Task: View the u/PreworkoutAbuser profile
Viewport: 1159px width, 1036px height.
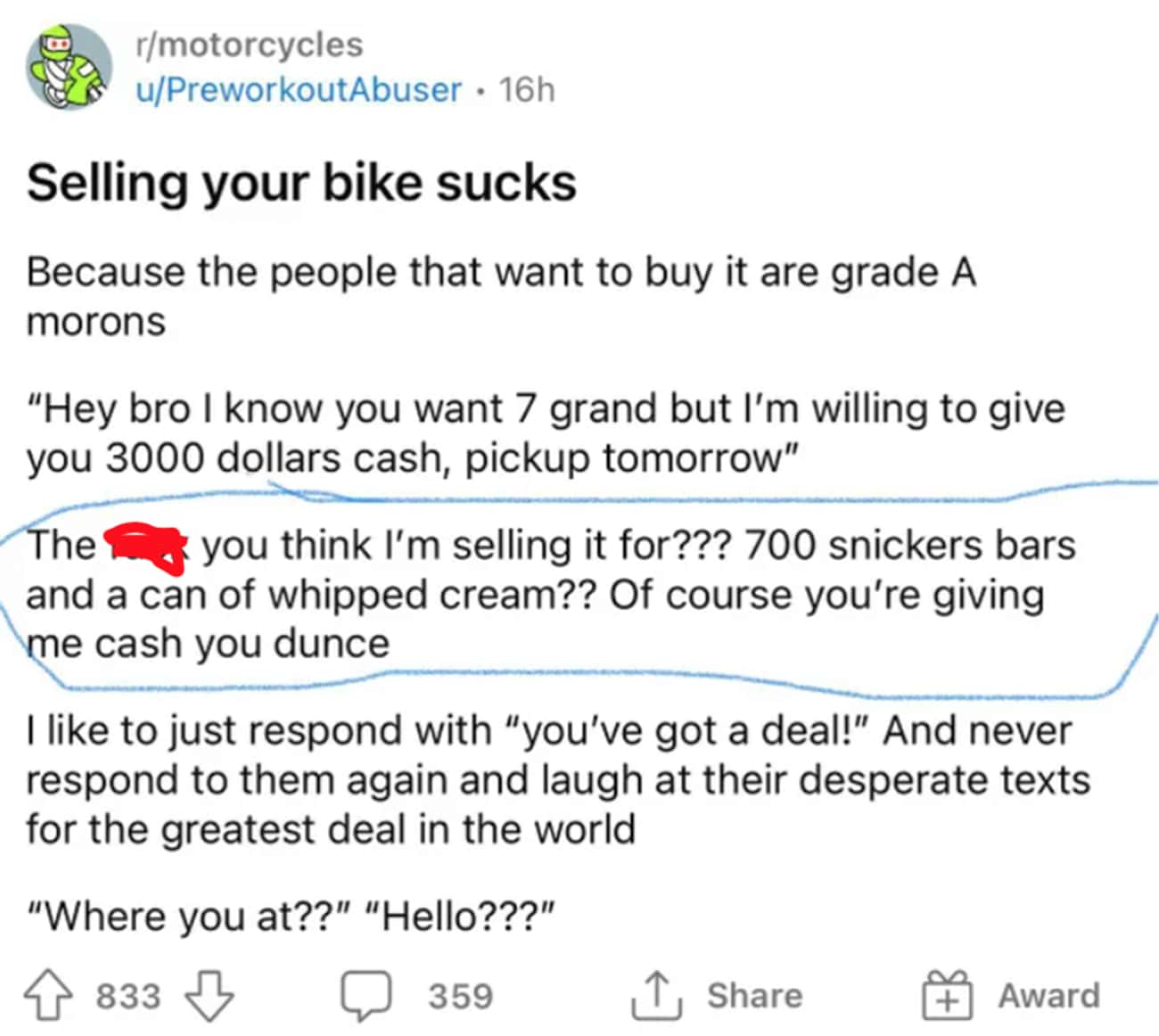Action: coord(299,89)
